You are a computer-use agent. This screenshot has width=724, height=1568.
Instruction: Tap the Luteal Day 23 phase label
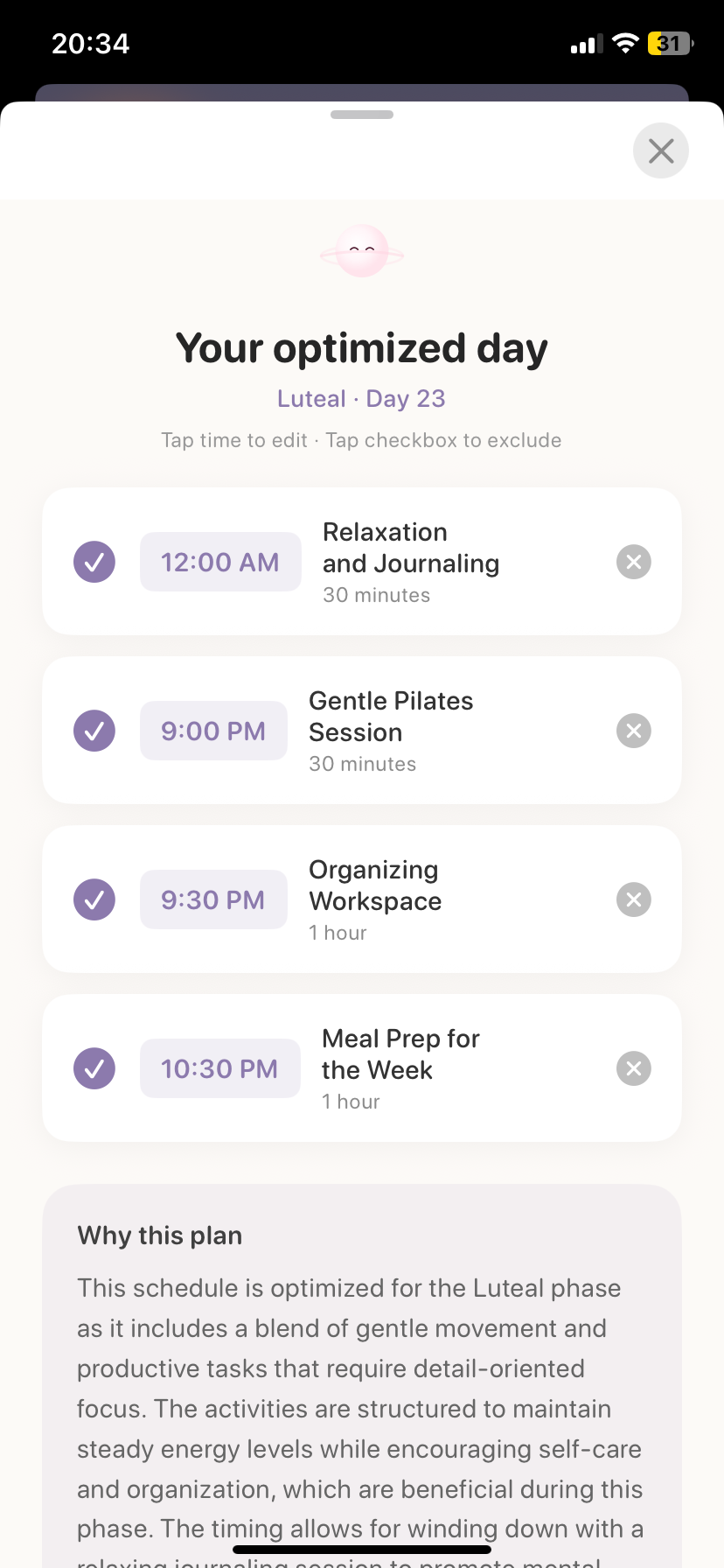pos(361,398)
